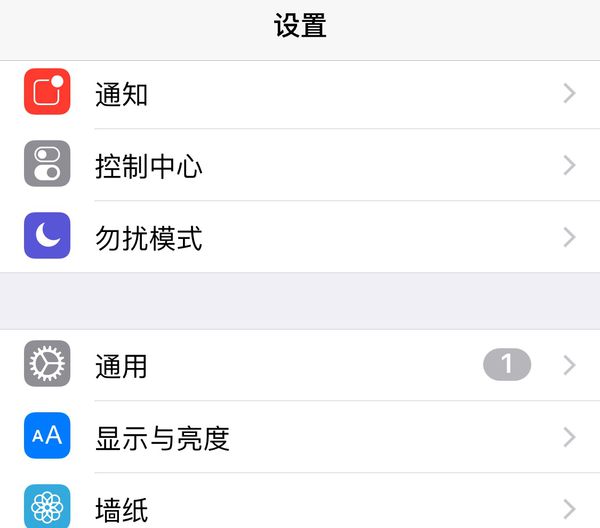Screen dimensions: 600x528
Task: Open 显示与亮度 settings
Action: pyautogui.click(x=300, y=437)
